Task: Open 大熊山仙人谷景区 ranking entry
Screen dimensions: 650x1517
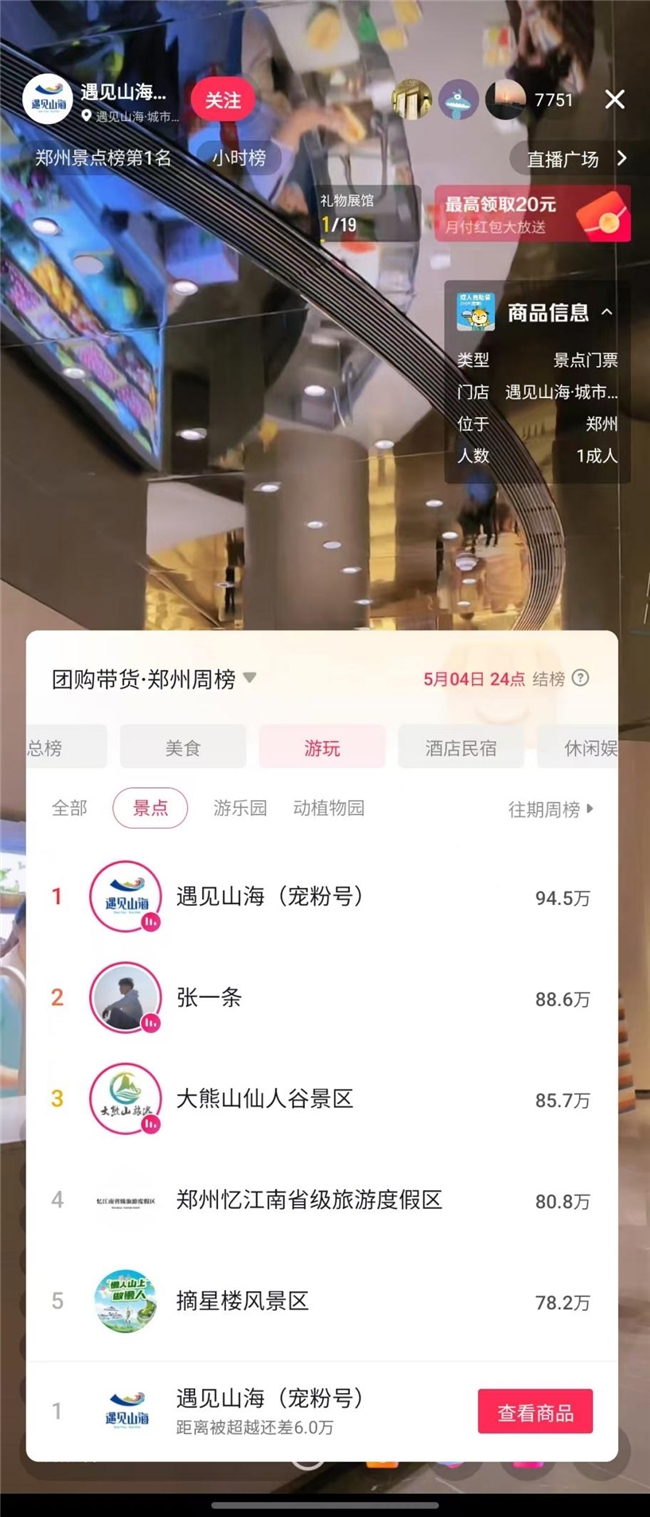Action: pos(265,1098)
